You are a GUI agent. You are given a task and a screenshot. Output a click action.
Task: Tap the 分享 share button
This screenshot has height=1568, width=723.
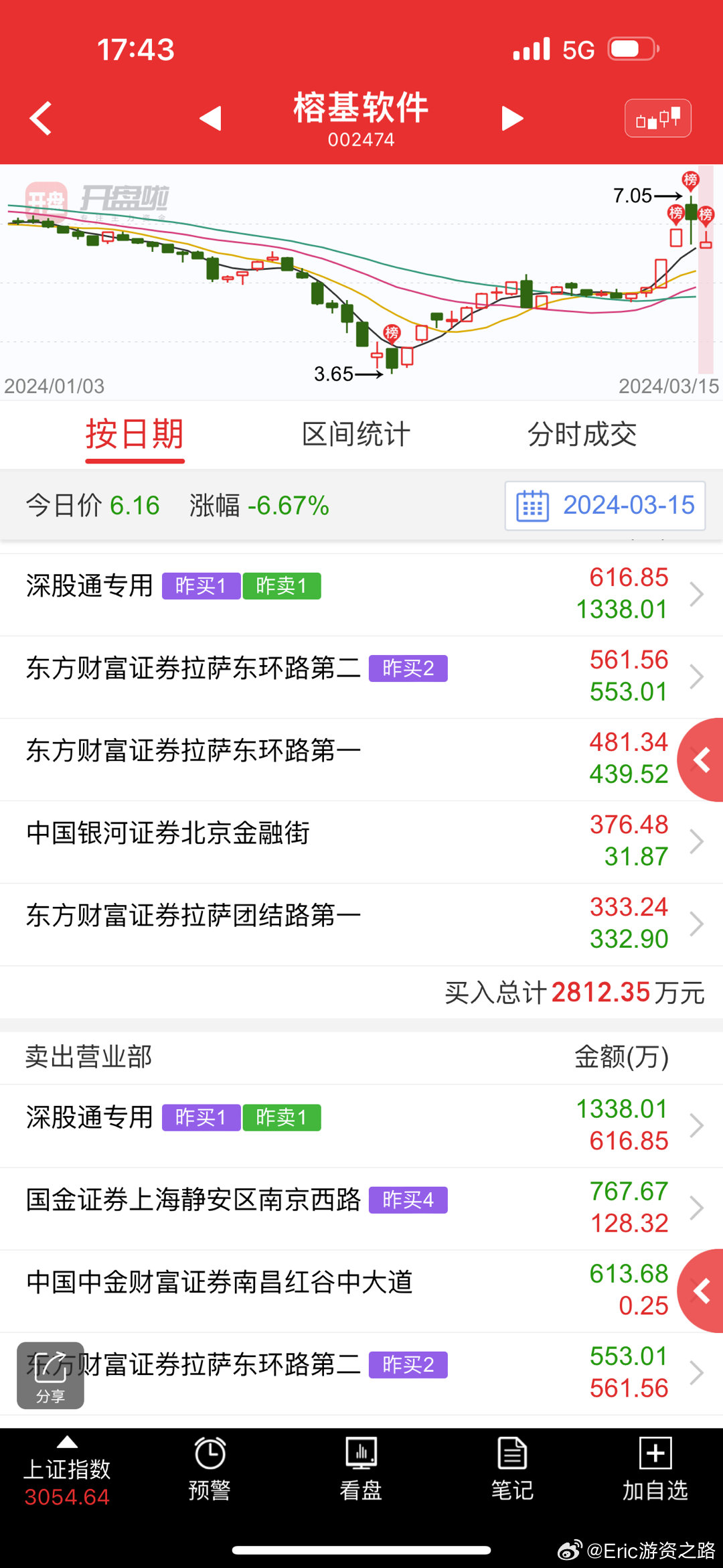pos(50,1375)
